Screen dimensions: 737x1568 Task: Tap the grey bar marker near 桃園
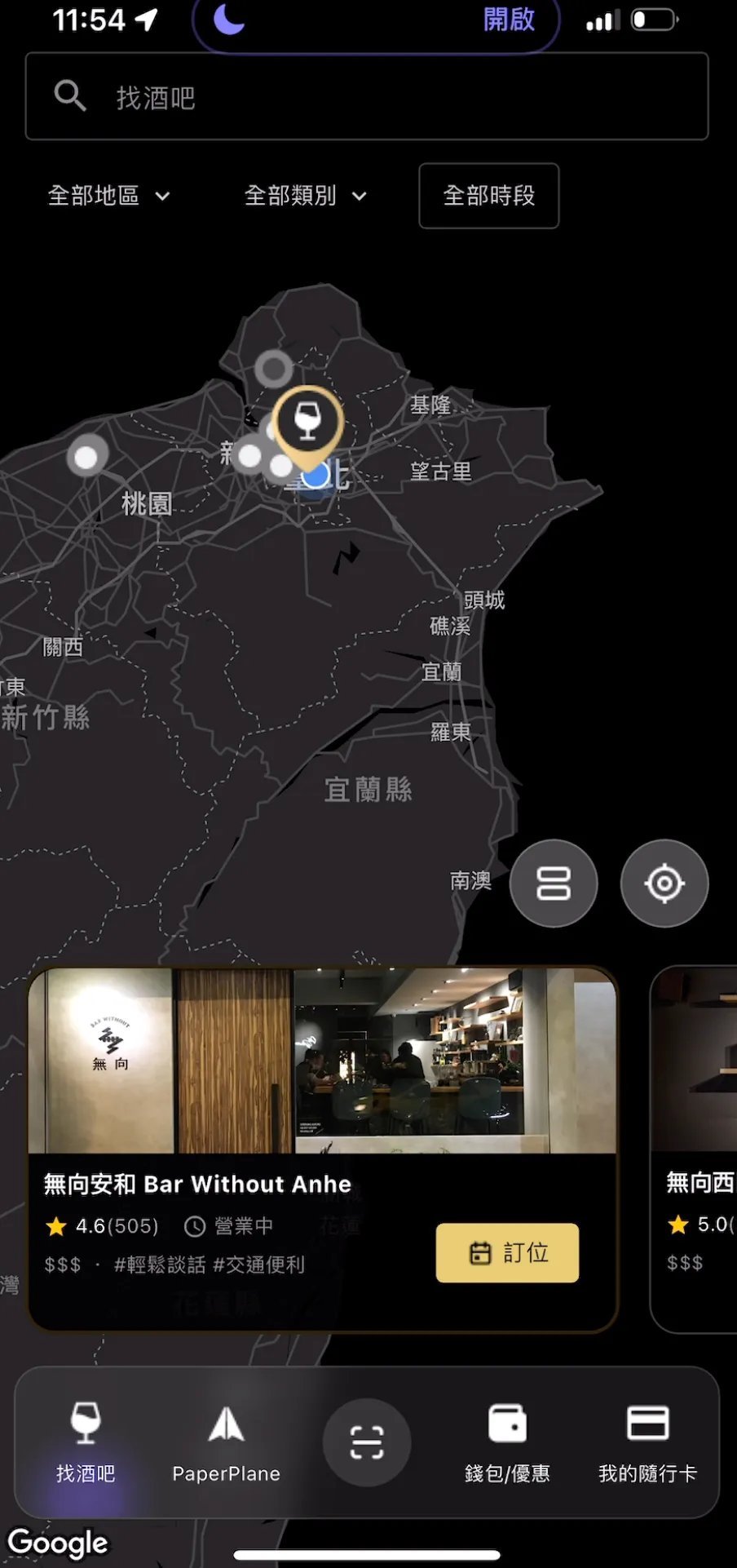86,457
